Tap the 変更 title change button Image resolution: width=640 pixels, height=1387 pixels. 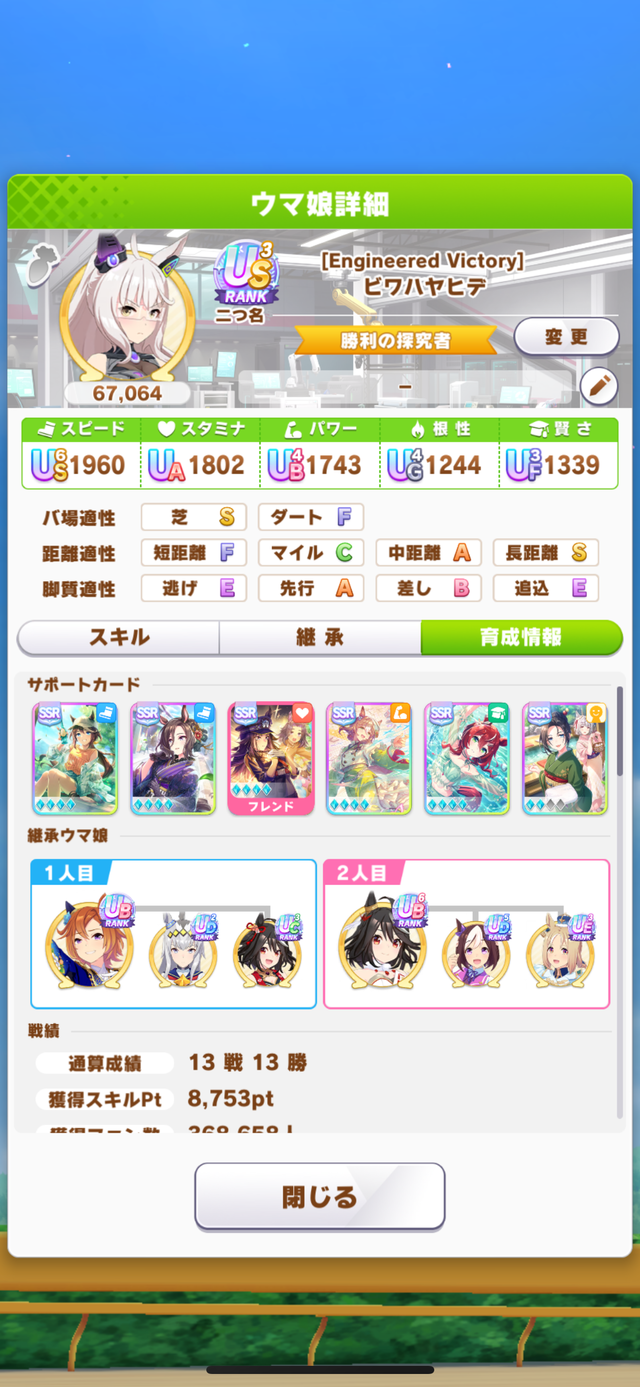point(566,337)
